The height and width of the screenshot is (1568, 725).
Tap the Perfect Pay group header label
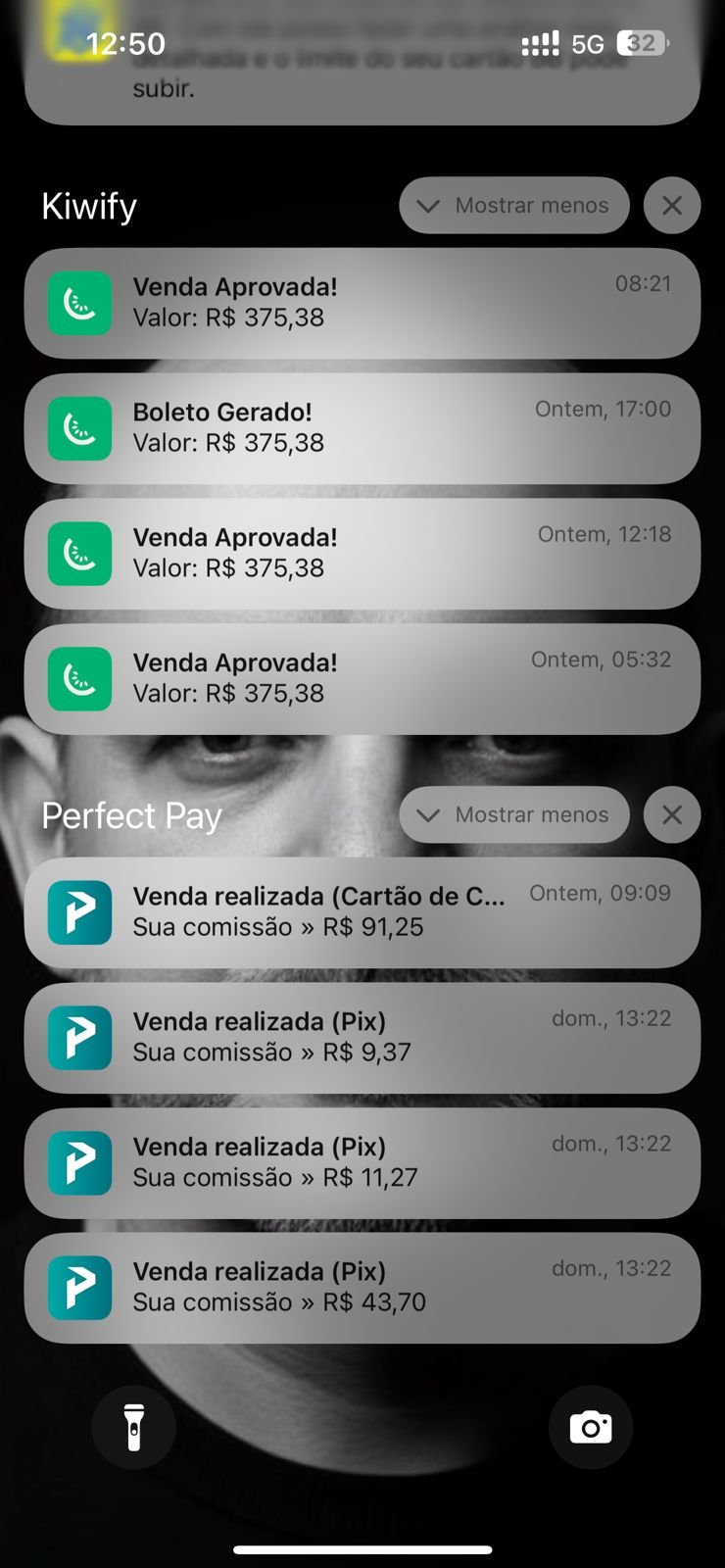click(x=130, y=814)
